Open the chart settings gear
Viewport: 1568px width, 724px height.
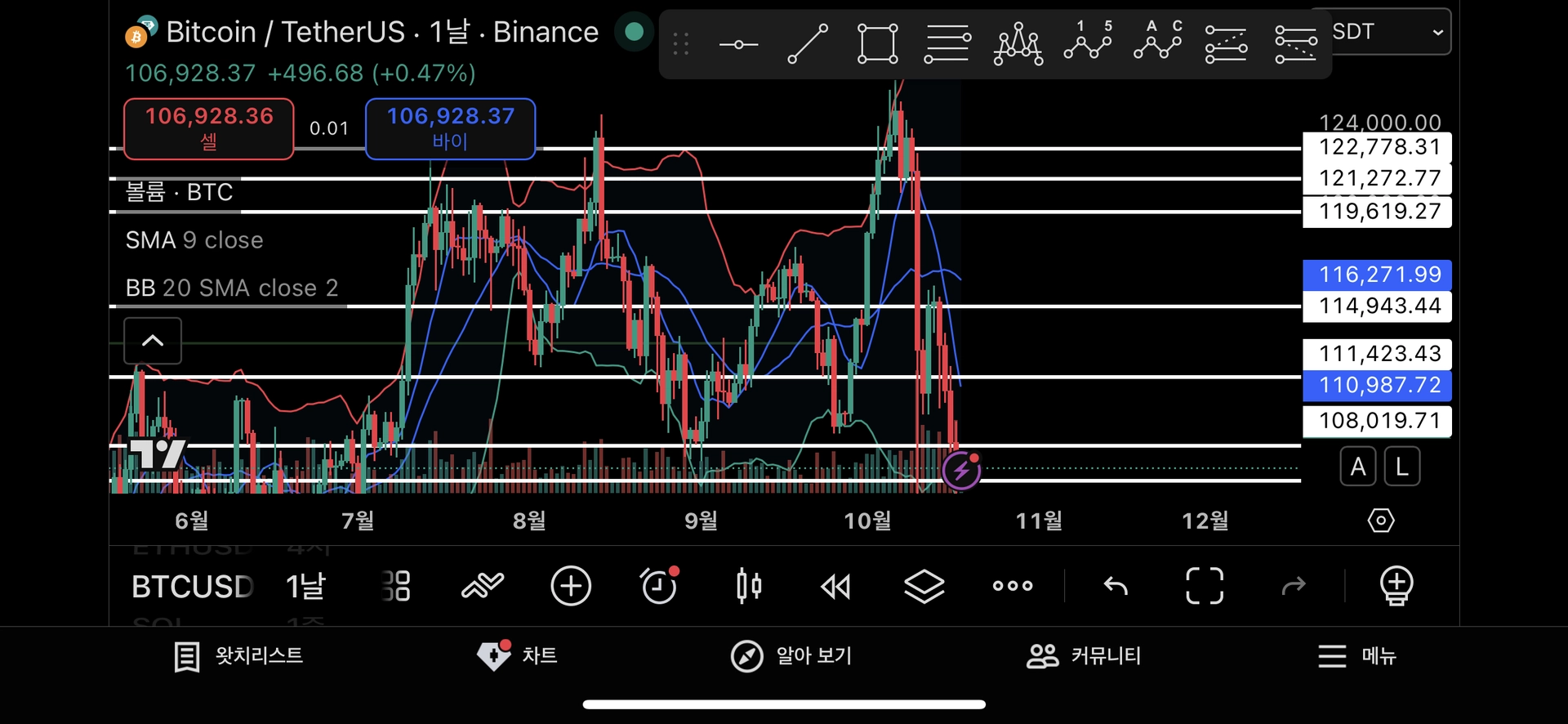(1381, 521)
